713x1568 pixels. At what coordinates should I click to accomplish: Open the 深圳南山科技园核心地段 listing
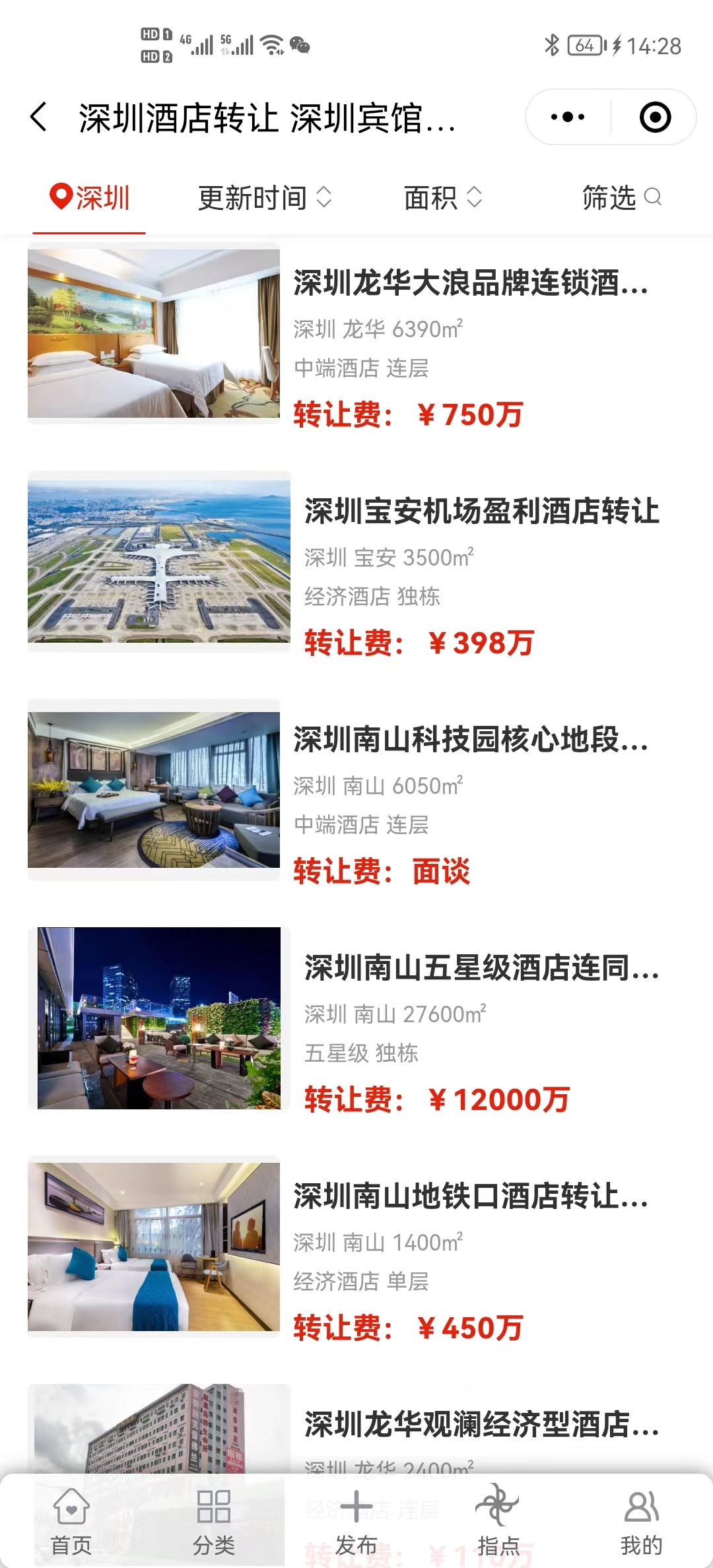point(470,740)
